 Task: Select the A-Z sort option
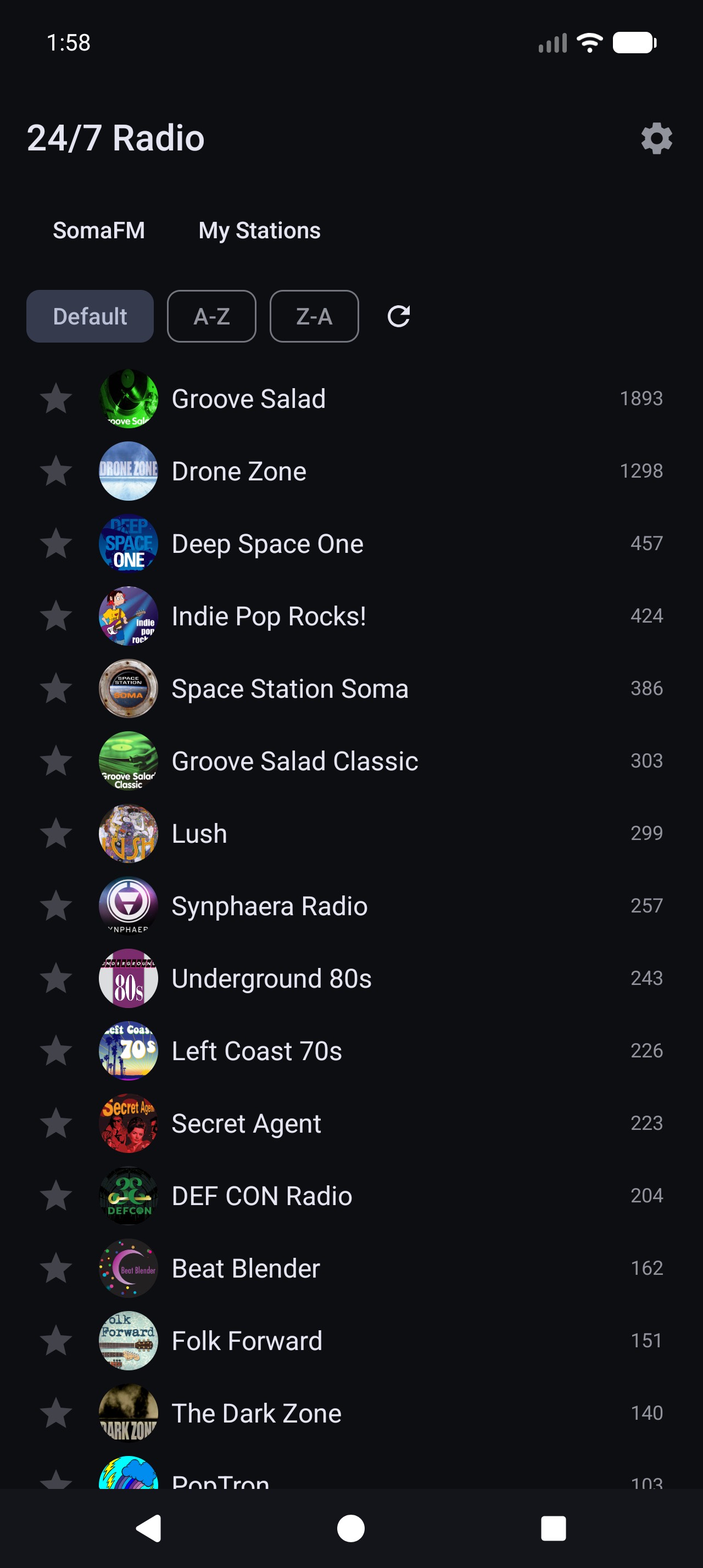(211, 317)
